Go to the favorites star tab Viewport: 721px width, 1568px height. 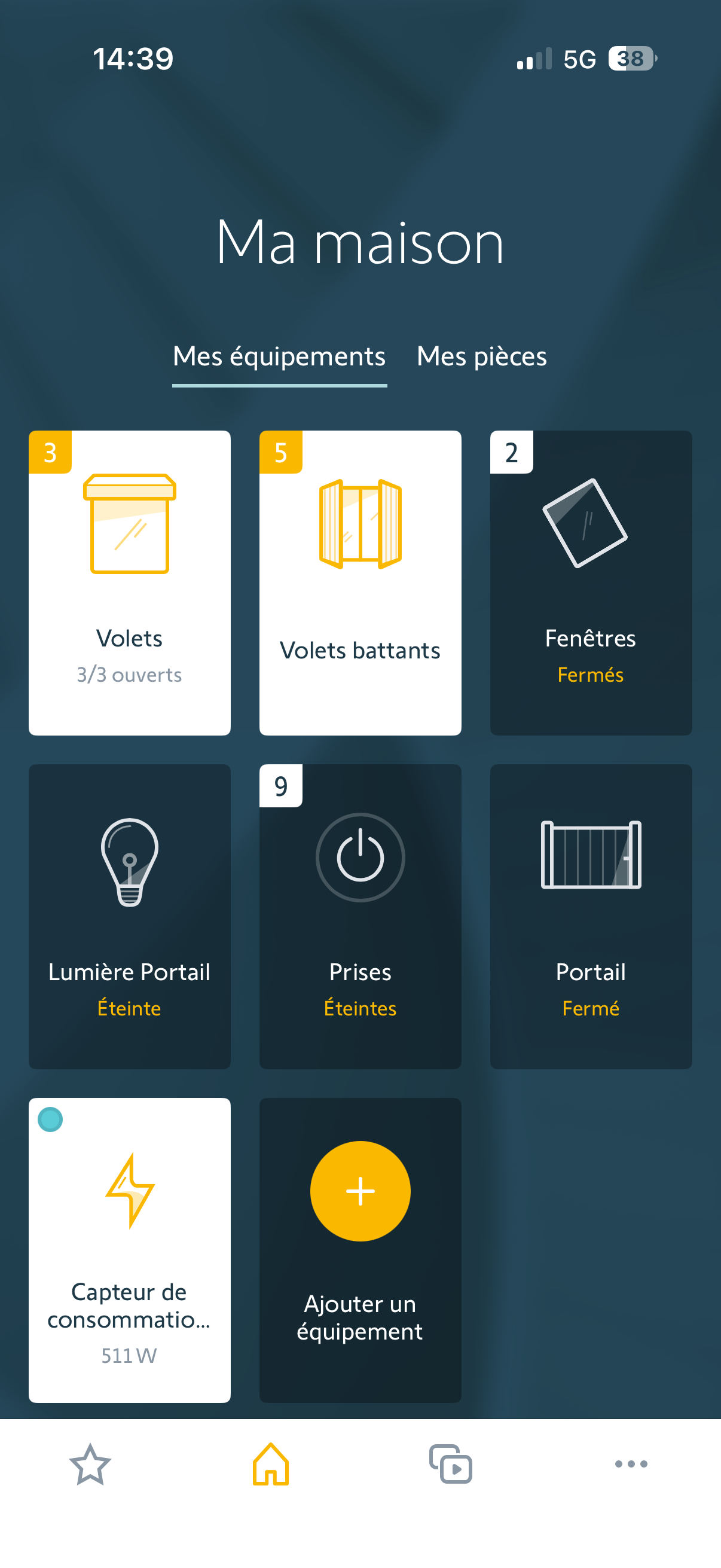click(x=90, y=1464)
